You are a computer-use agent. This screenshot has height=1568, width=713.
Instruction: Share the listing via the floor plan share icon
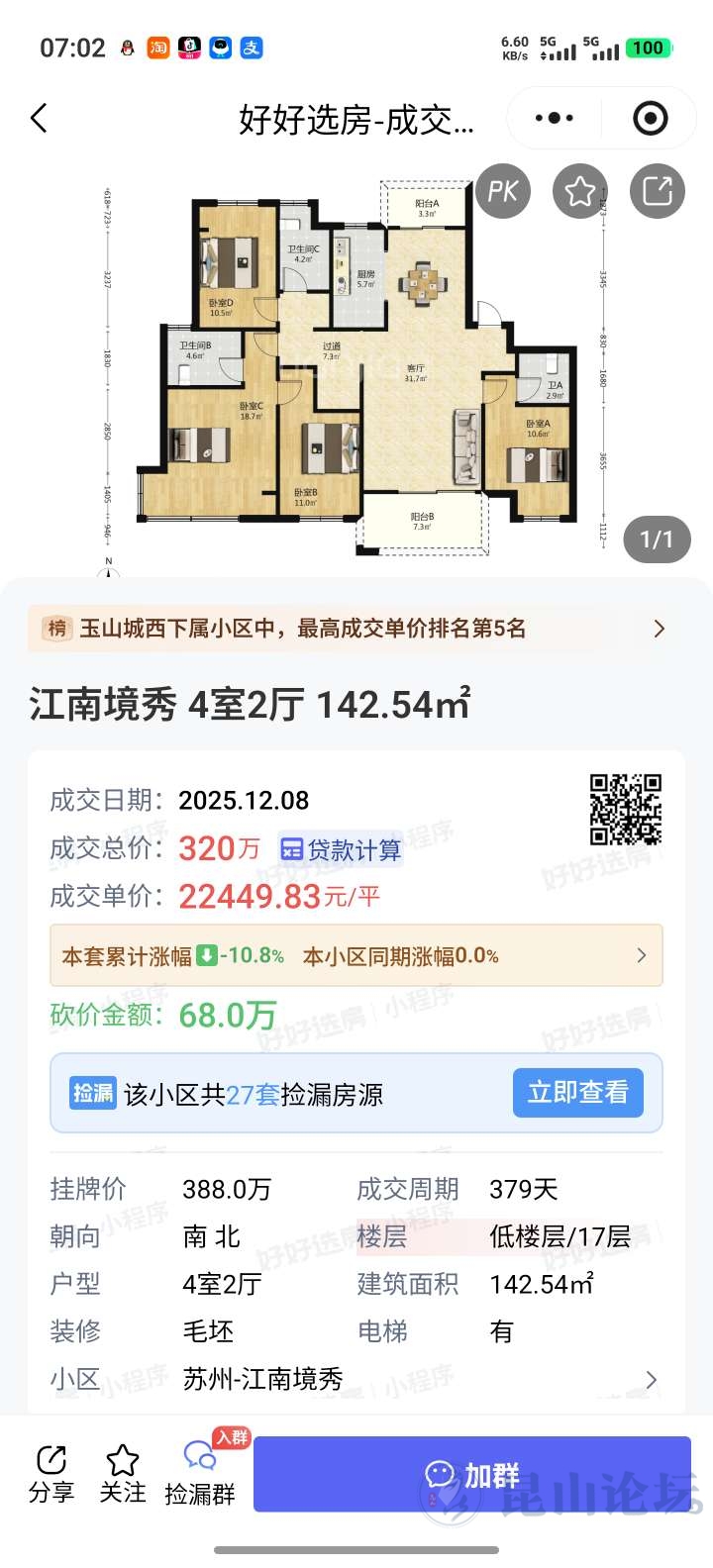pos(658,191)
